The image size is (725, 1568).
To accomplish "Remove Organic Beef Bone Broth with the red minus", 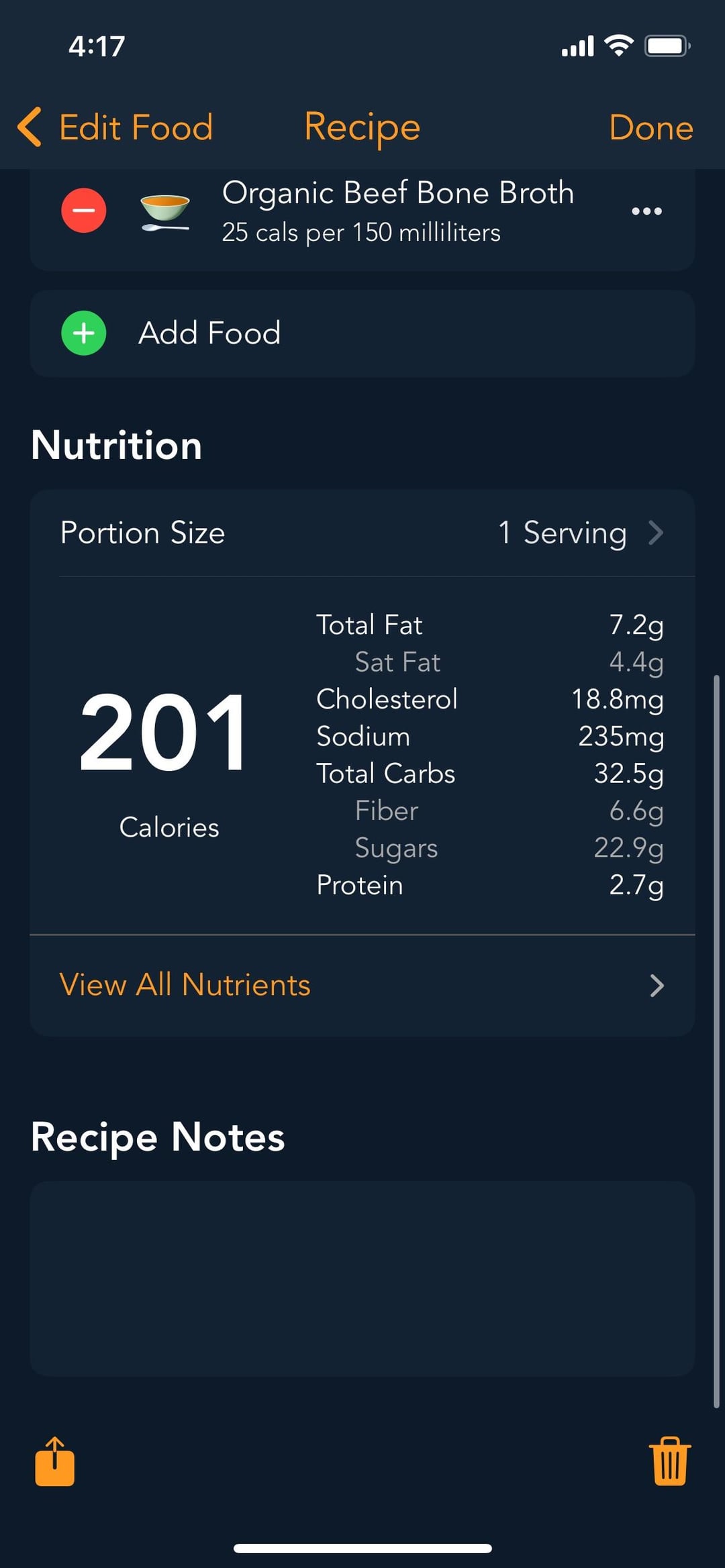I will click(84, 211).
